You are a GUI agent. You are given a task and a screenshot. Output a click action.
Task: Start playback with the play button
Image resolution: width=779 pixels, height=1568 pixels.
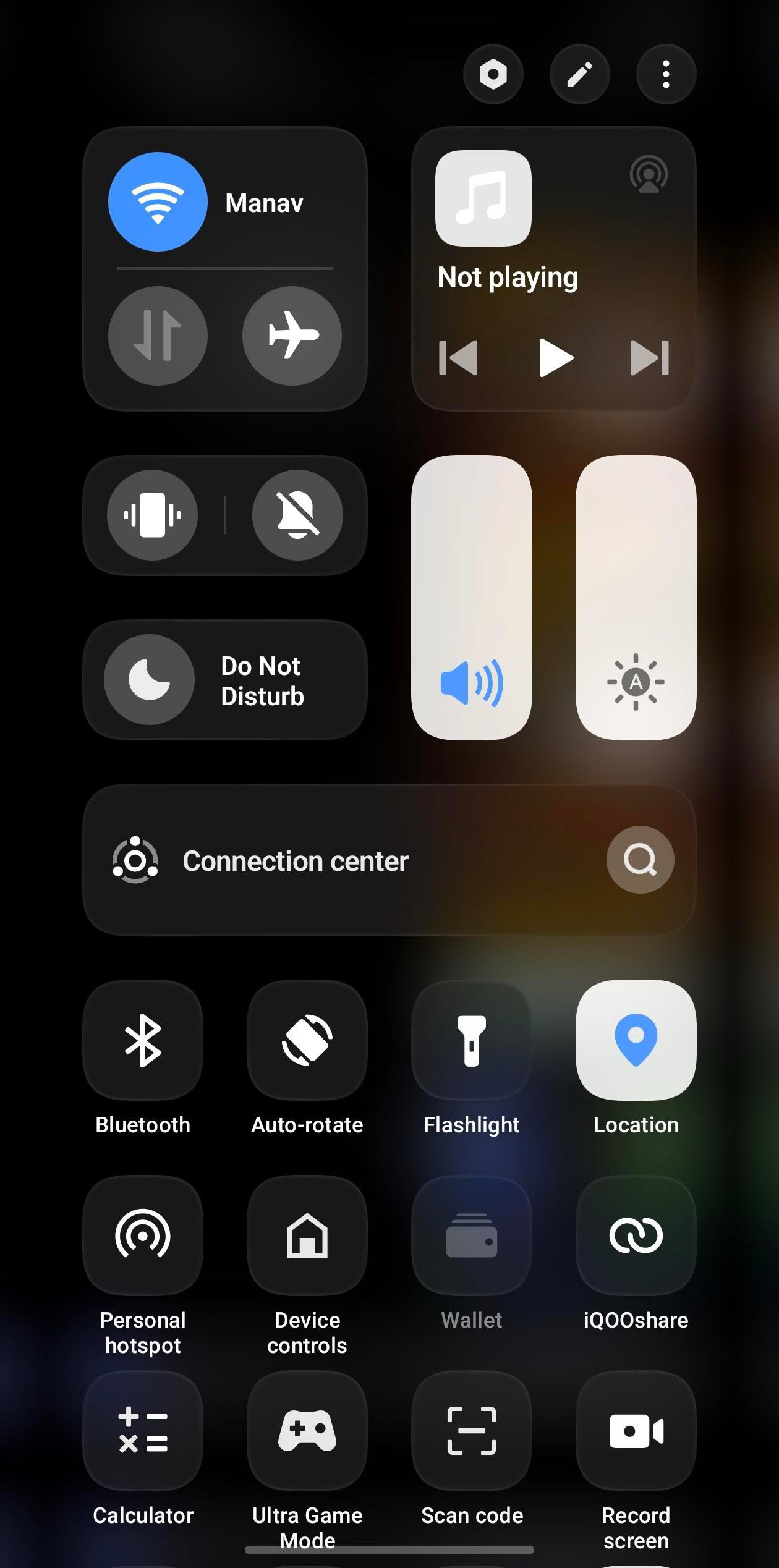(555, 357)
